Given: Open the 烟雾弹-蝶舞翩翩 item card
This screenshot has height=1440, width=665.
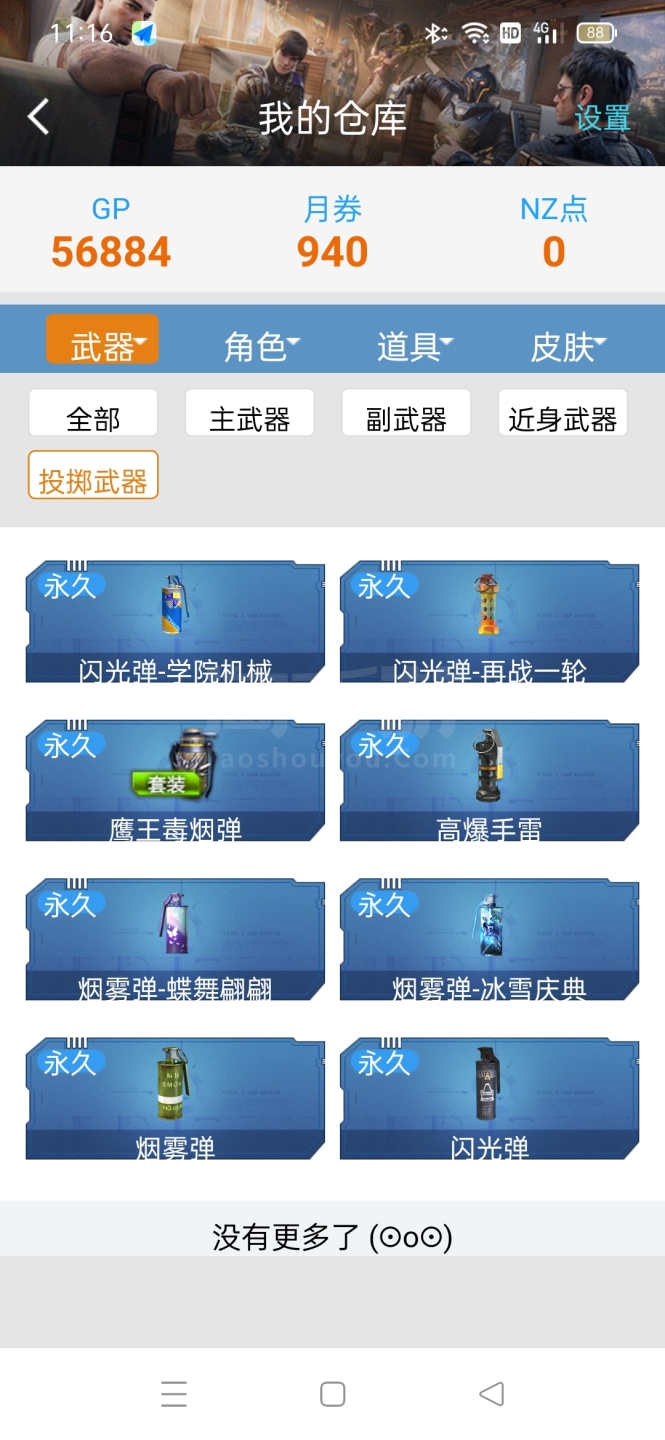Looking at the screenshot, I should [175, 940].
